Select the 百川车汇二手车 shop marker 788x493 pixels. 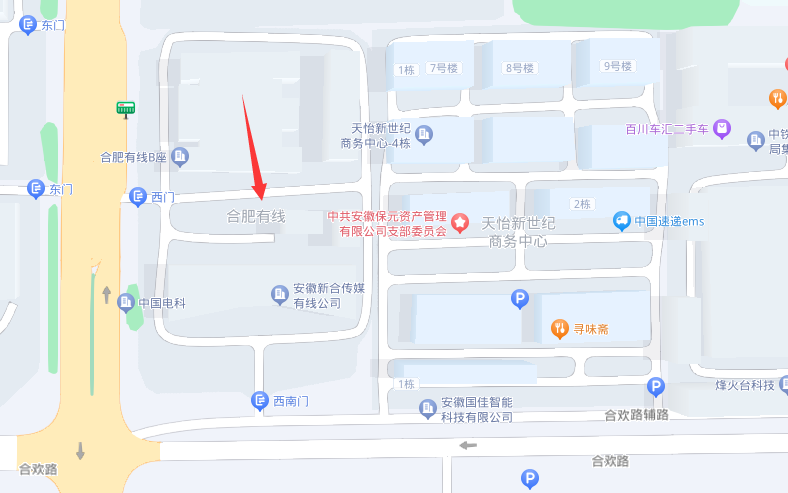[x=723, y=128]
